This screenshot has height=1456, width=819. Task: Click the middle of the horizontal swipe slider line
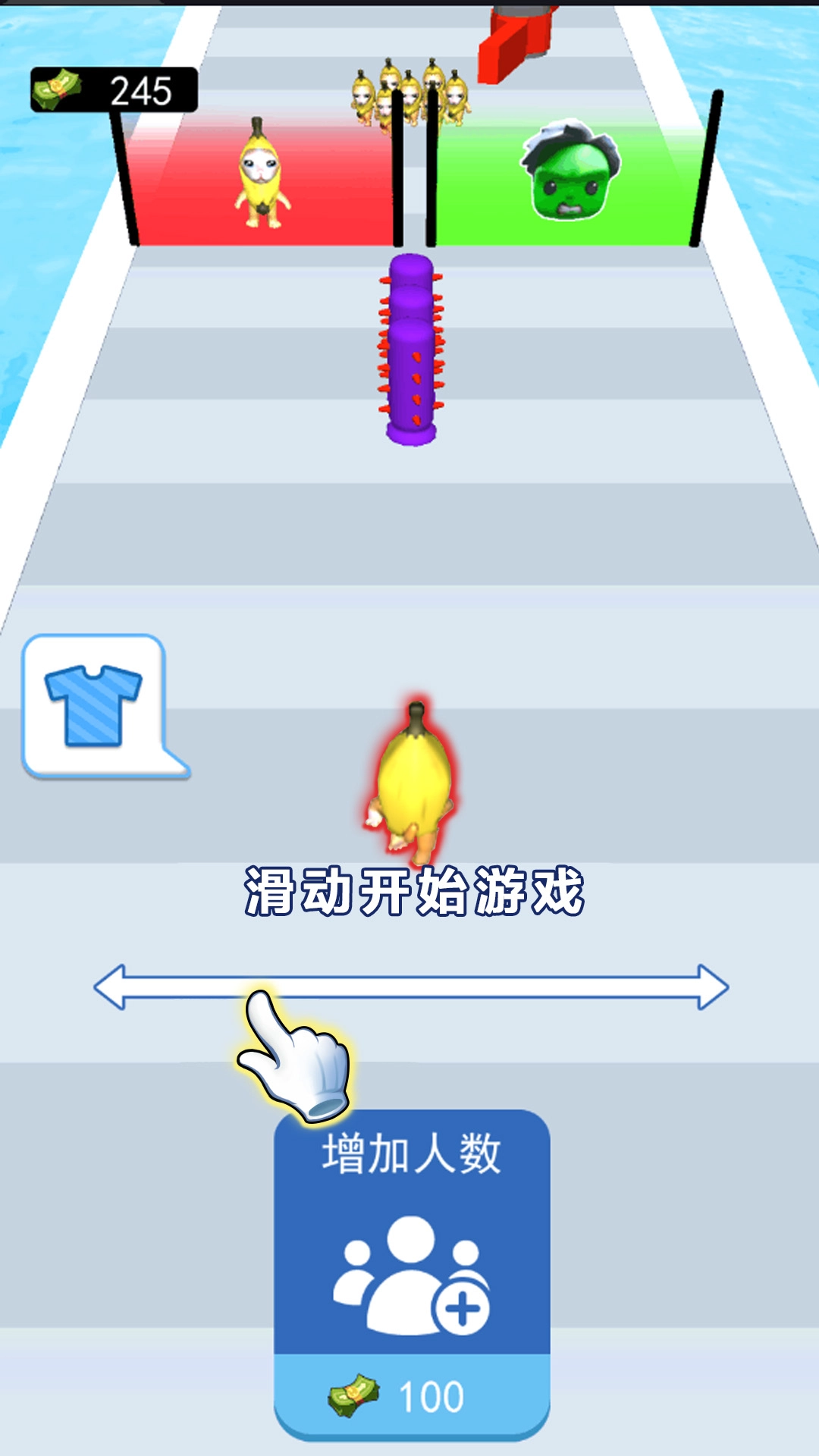[x=409, y=986]
